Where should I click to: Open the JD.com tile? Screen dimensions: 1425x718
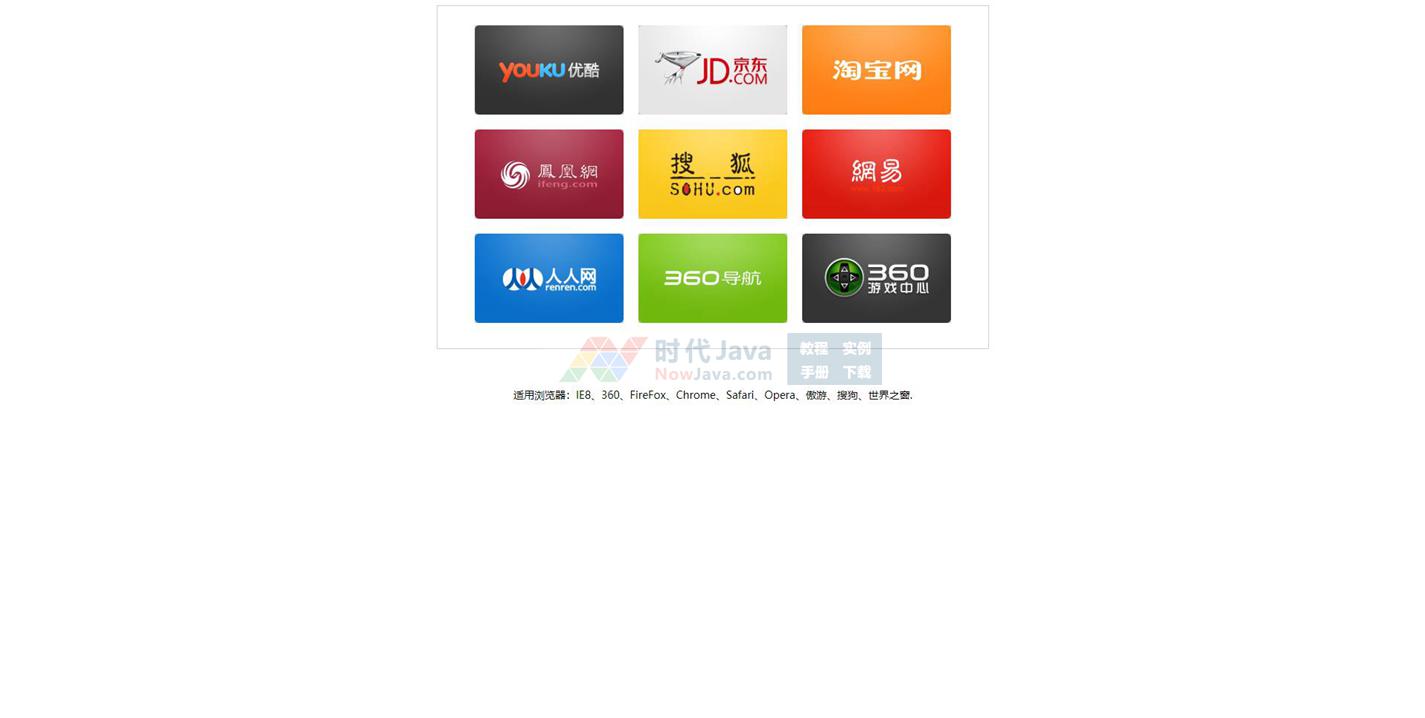pos(712,70)
